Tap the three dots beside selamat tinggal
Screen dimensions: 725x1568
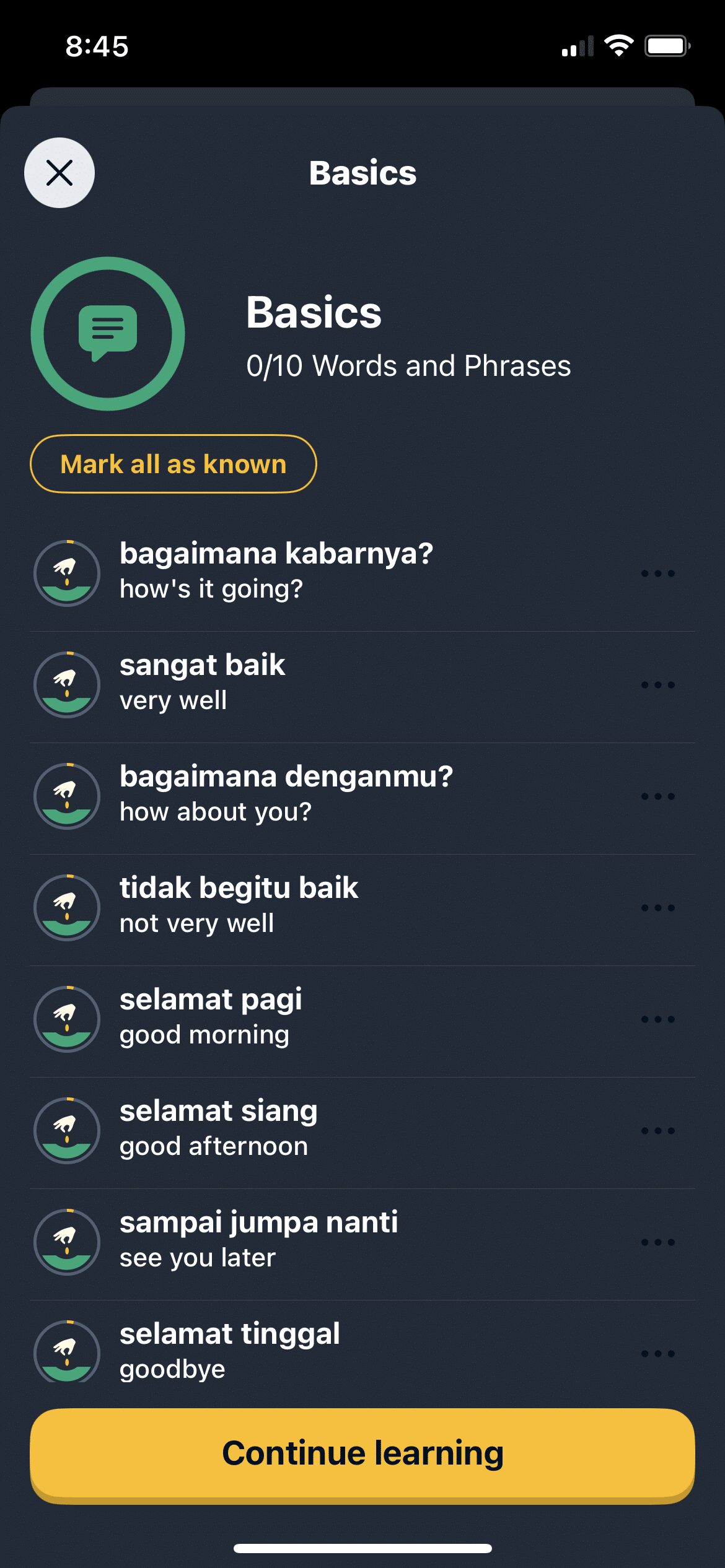(x=657, y=1354)
